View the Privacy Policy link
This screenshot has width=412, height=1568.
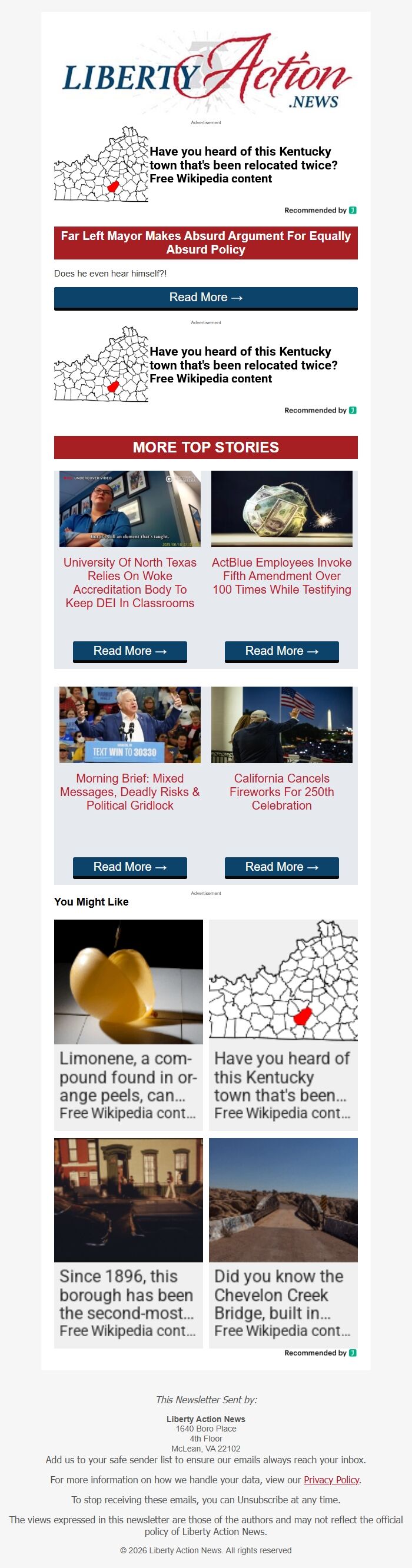[x=332, y=1480]
